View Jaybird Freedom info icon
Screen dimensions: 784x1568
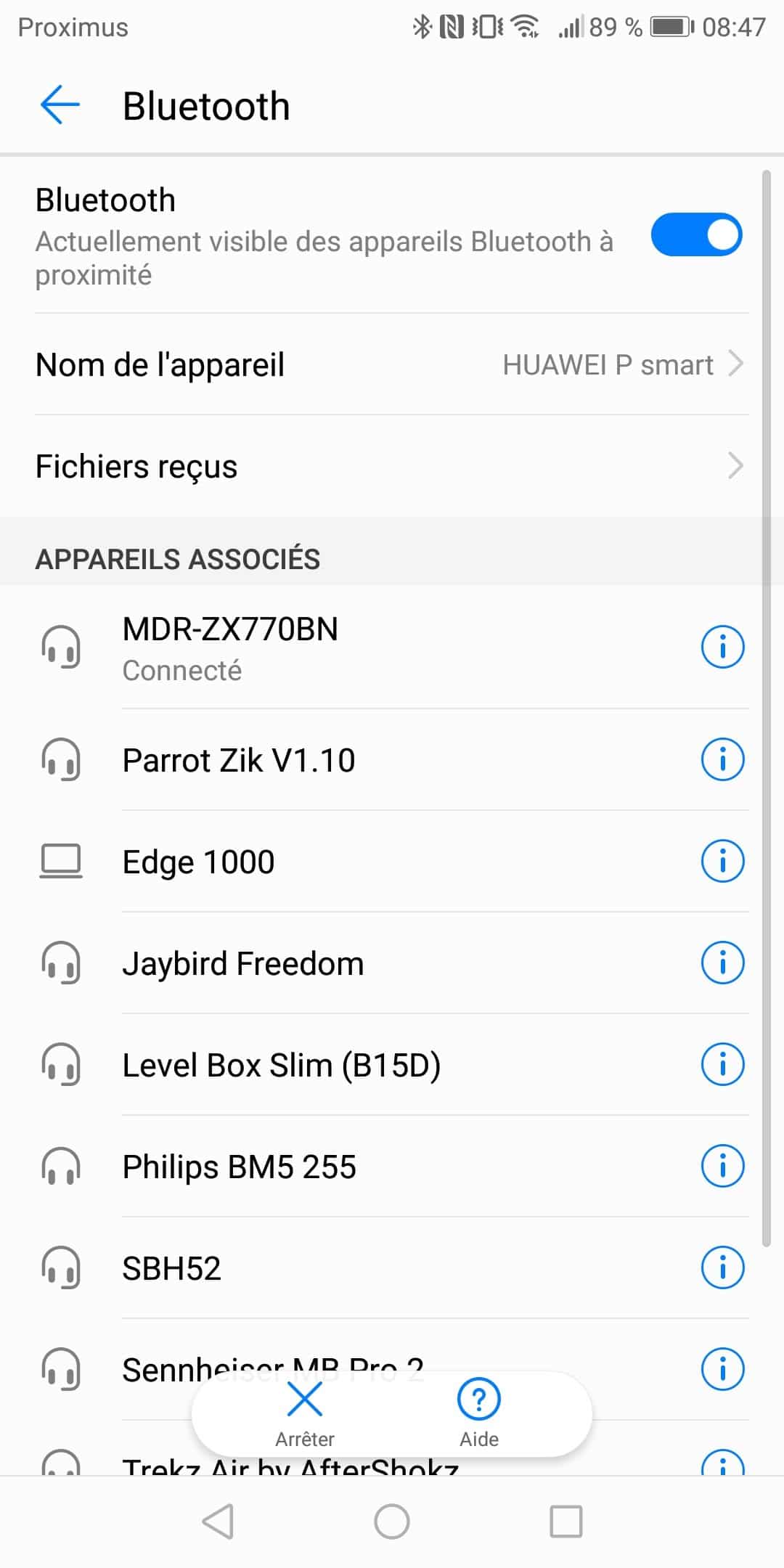[722, 963]
